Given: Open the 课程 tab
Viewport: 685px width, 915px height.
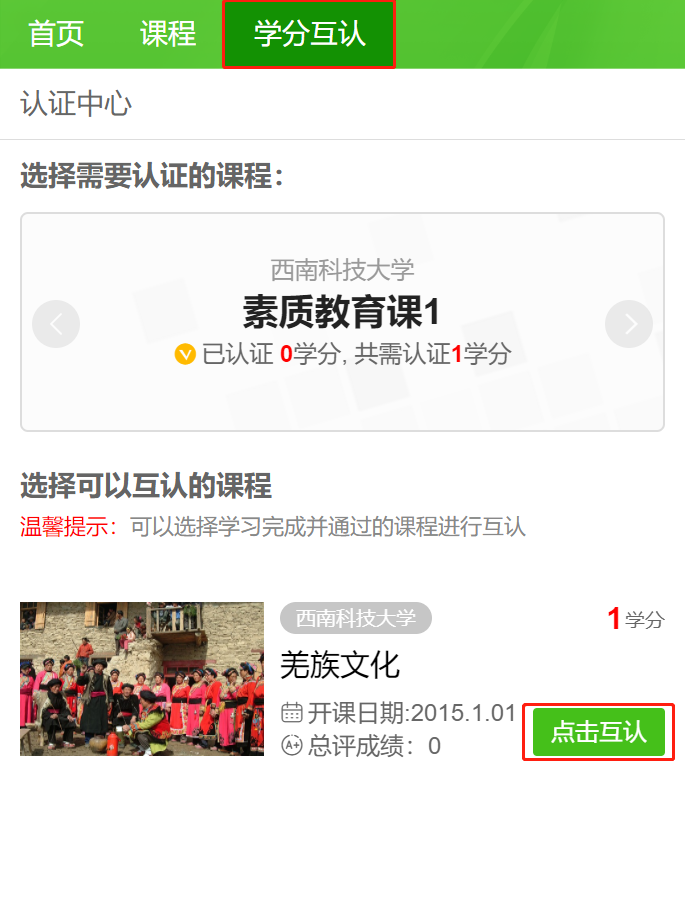Looking at the screenshot, I should pos(168,34).
